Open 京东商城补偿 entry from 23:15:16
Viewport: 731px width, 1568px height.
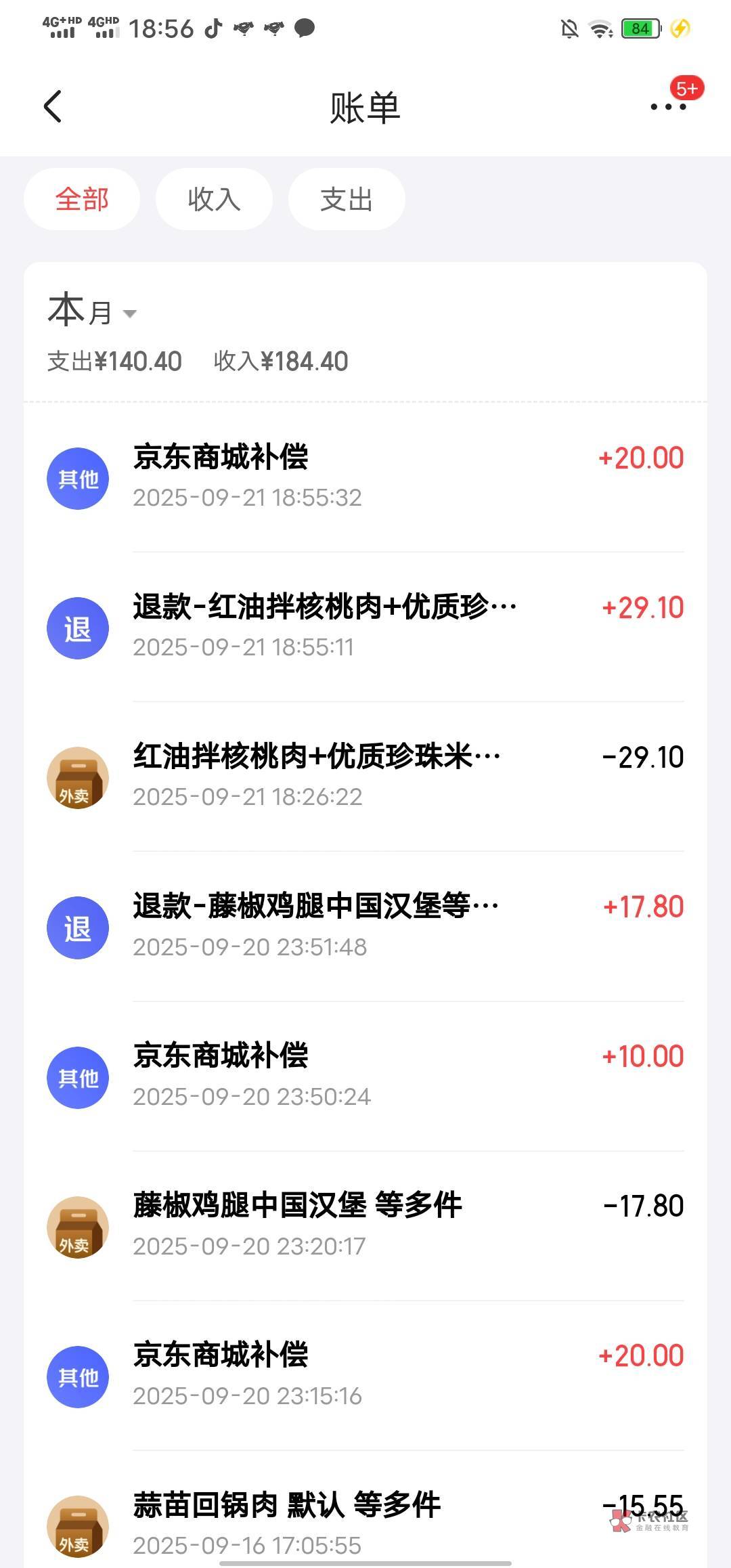(x=365, y=1375)
